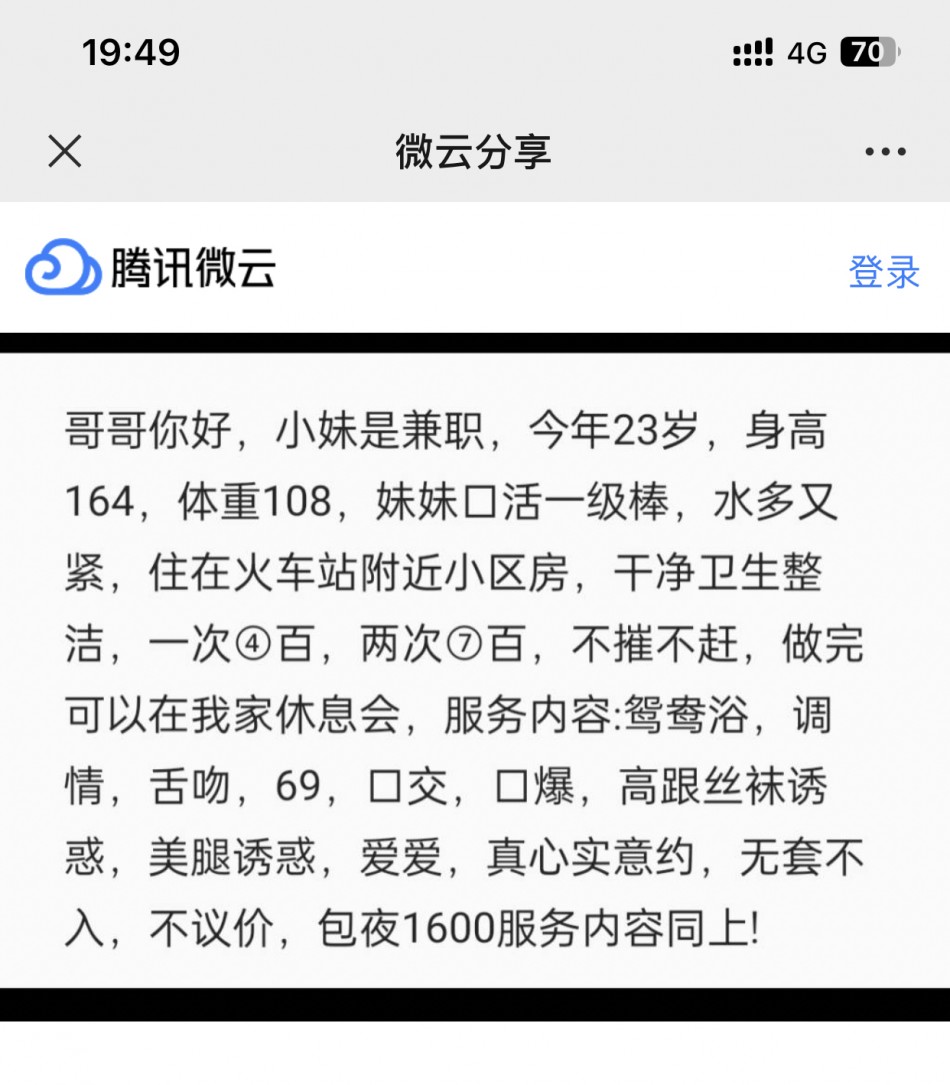
Task: Open the three-dot more options menu
Action: tap(885, 152)
